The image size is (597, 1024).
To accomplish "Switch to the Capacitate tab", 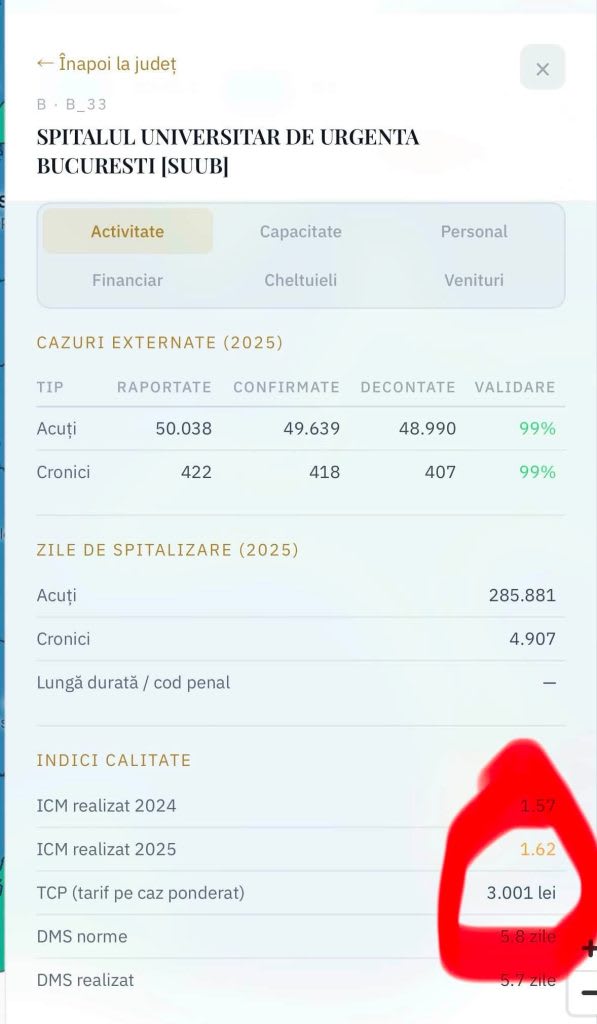I will pyautogui.click(x=300, y=231).
